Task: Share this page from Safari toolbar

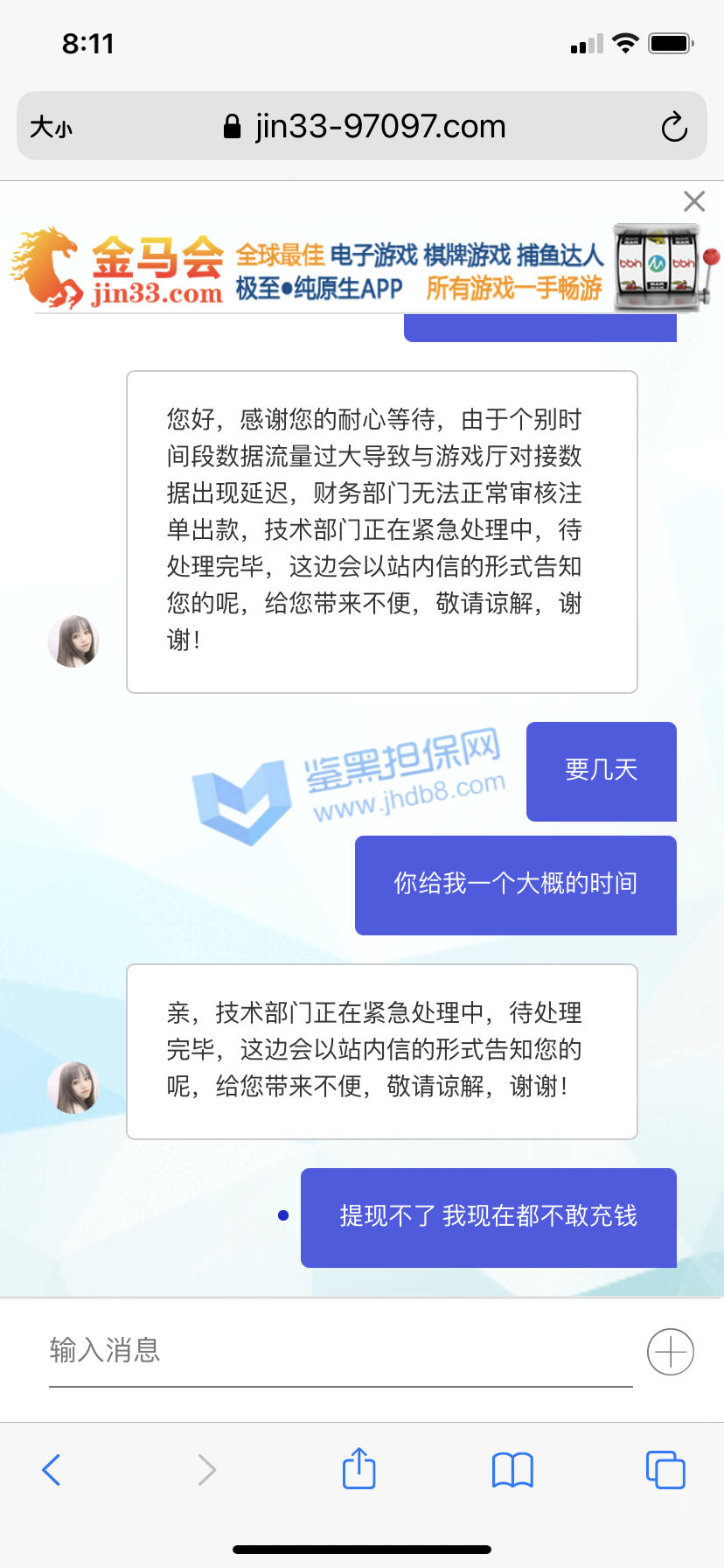Action: [359, 1468]
